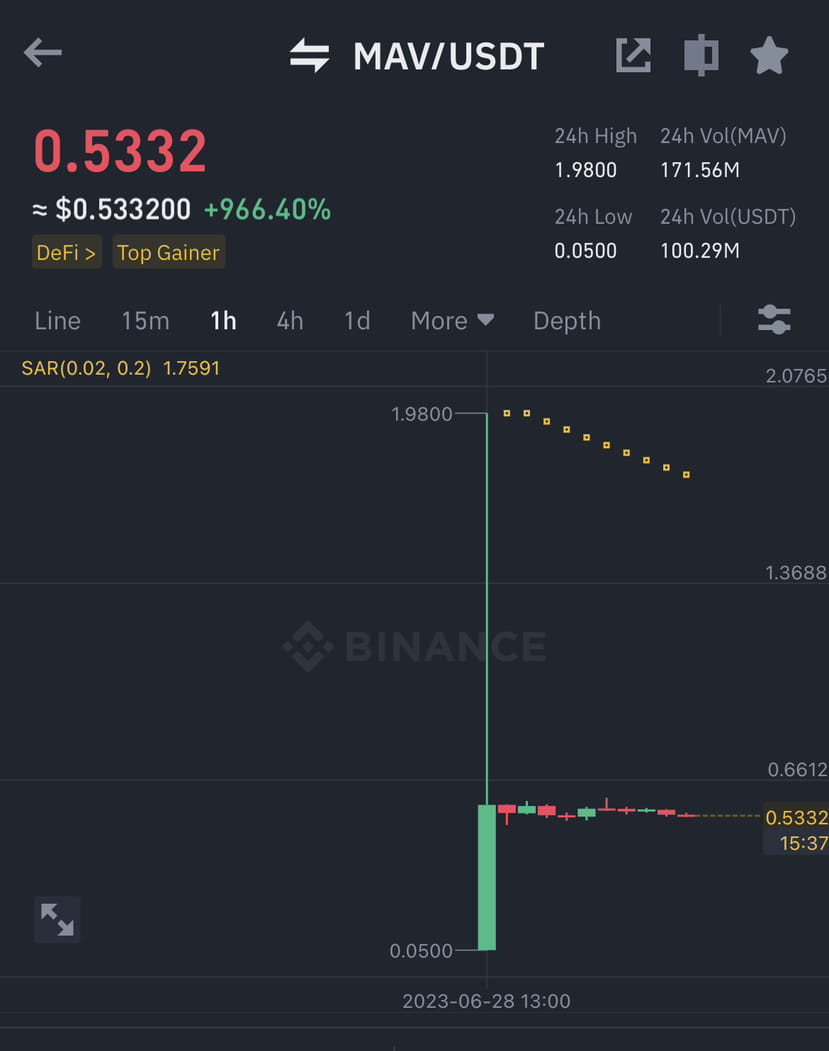This screenshot has height=1051, width=829.
Task: Select the 1h timeframe tab
Action: (223, 321)
